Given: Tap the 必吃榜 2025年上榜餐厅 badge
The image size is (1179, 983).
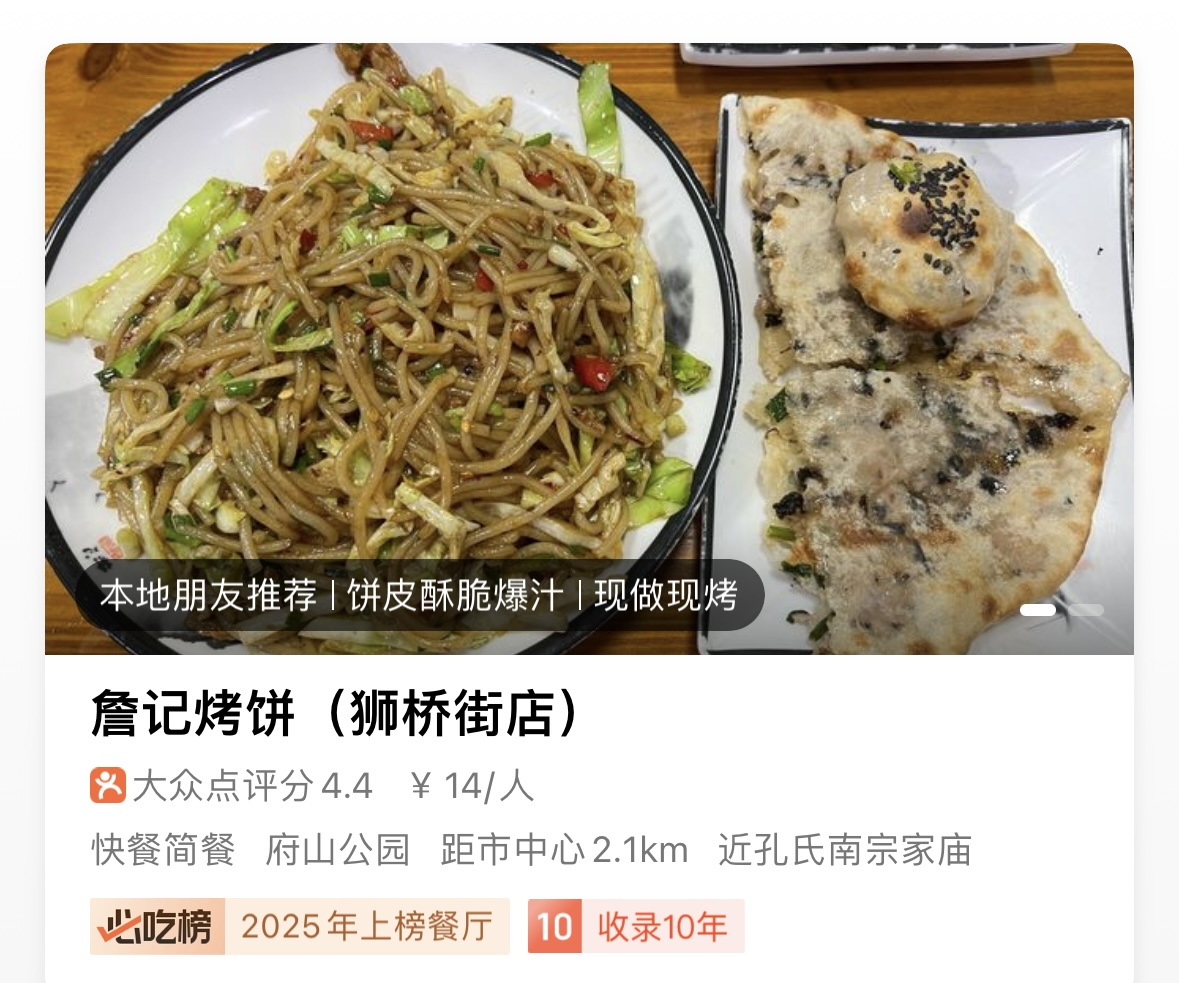Looking at the screenshot, I should coord(299,926).
